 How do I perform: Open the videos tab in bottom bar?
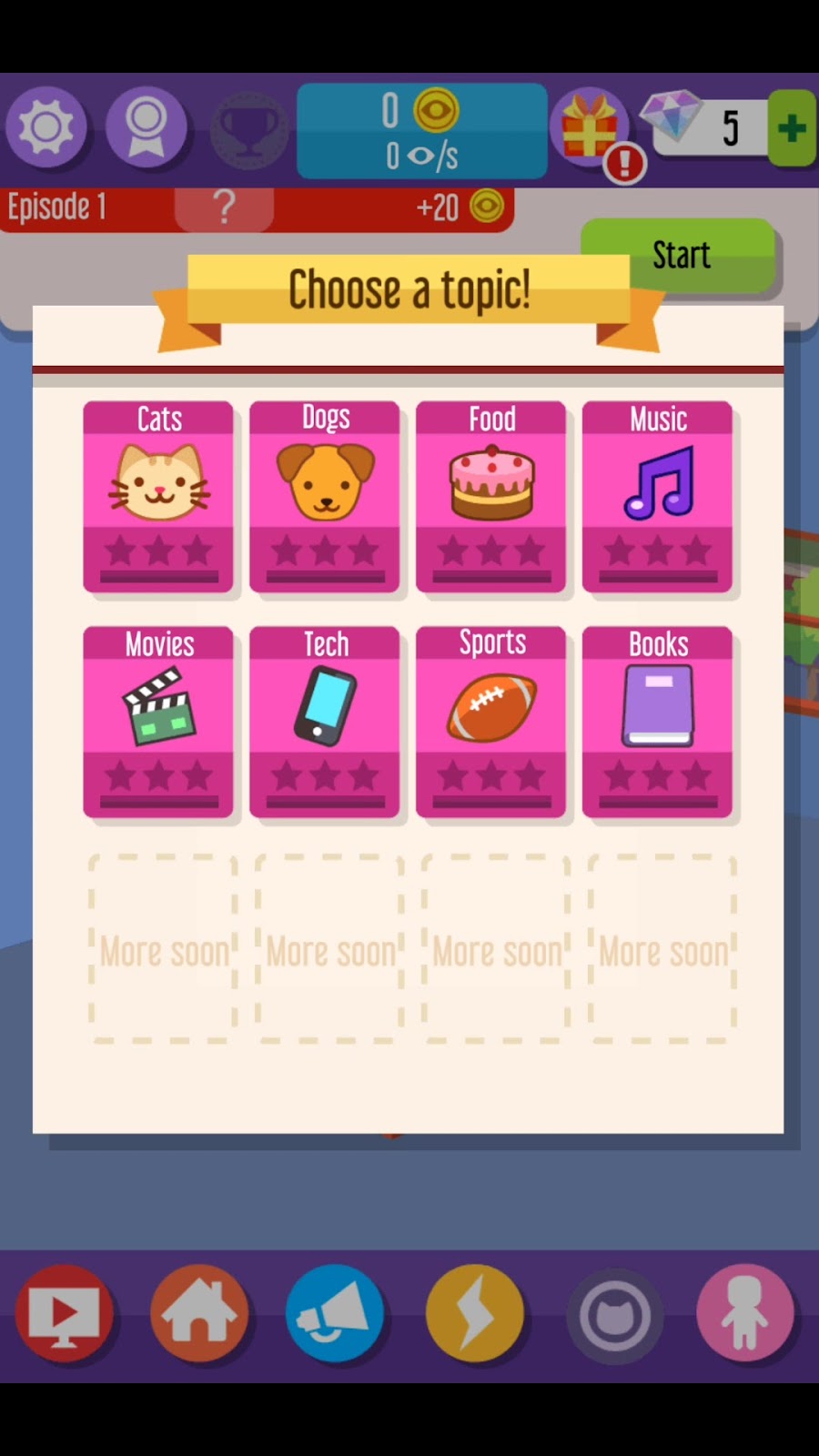click(x=64, y=1314)
